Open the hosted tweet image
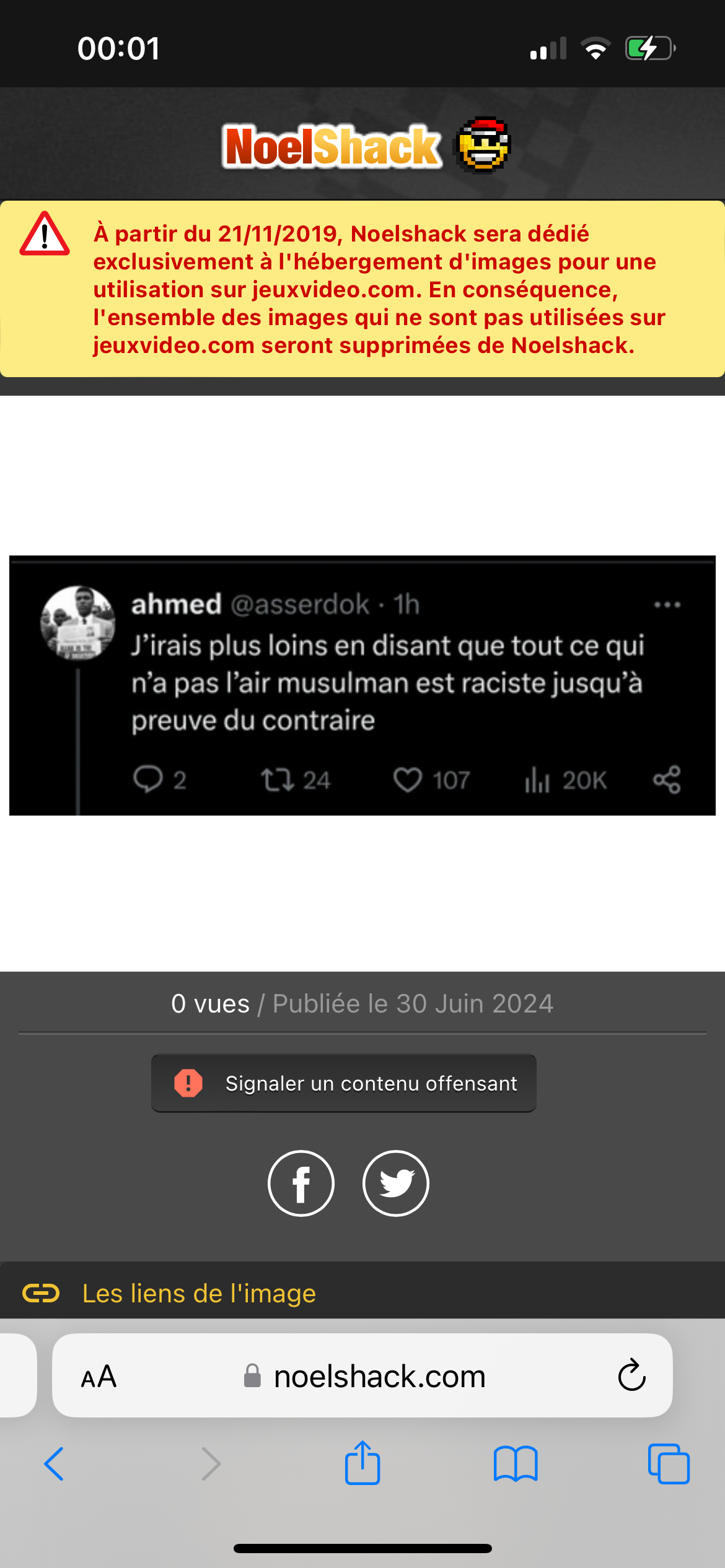 (362, 686)
